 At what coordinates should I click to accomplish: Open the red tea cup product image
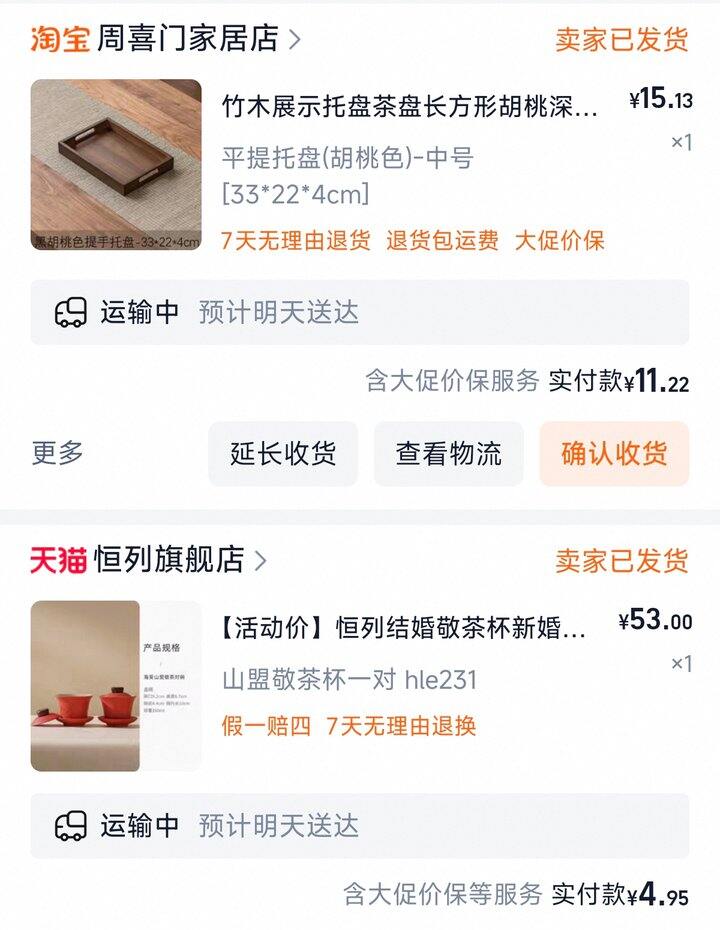tap(116, 686)
